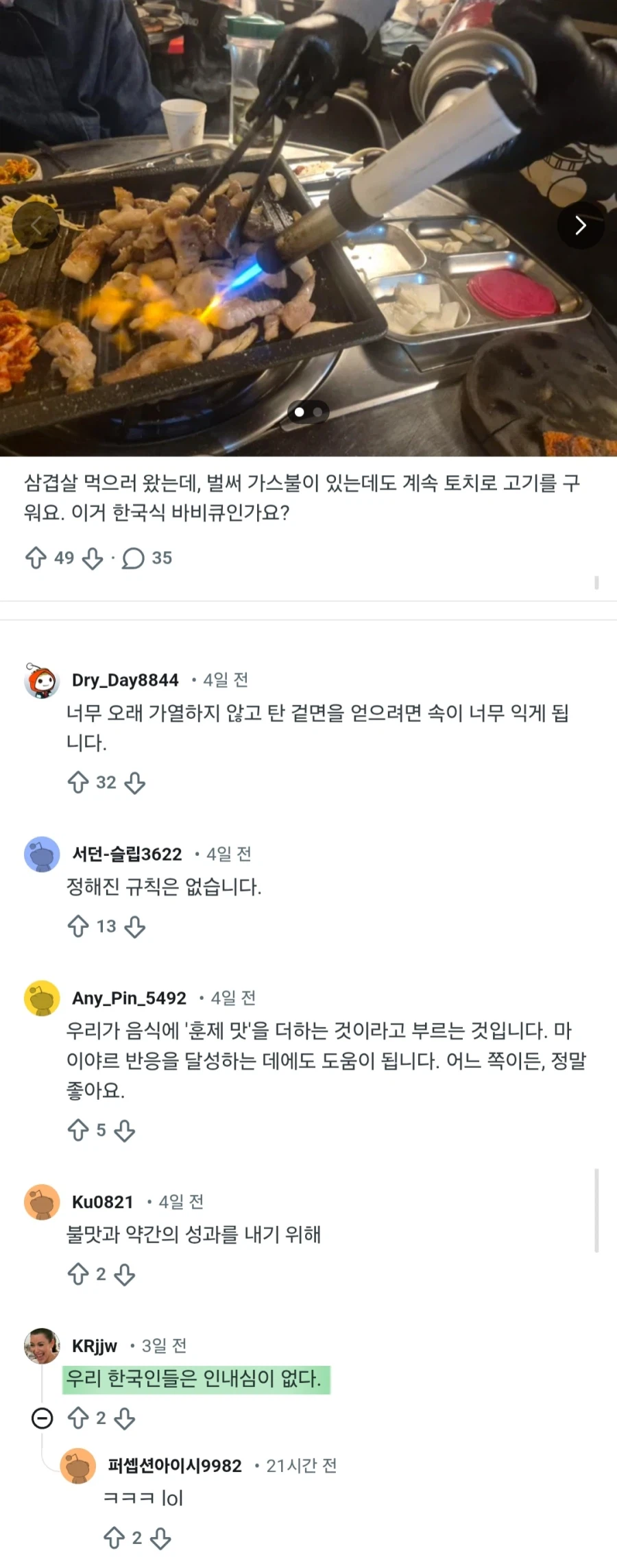Image resolution: width=617 pixels, height=1568 pixels.
Task: Toggle upvote on Dry_Day8844's comment
Action: click(x=79, y=781)
